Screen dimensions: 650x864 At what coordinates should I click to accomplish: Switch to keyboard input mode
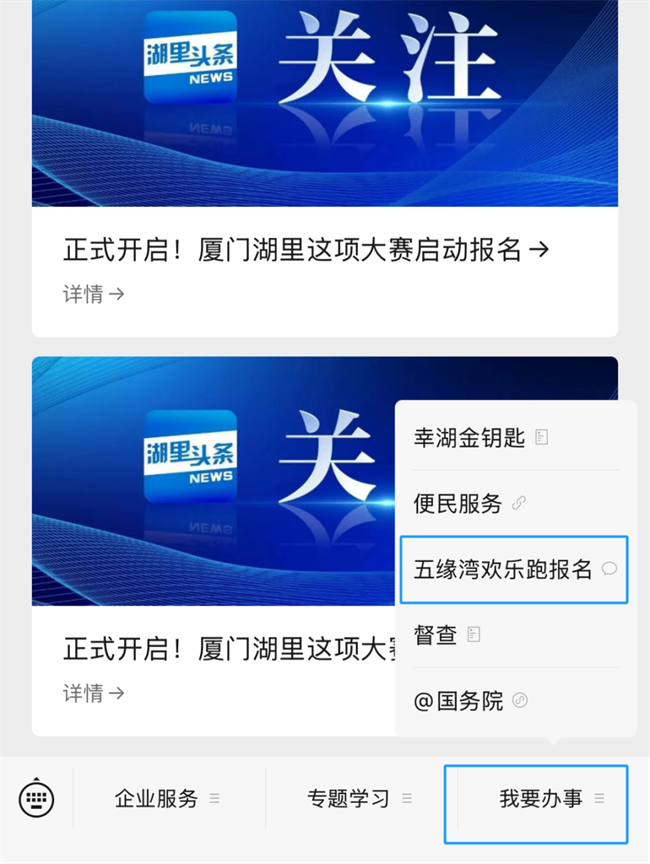pyautogui.click(x=37, y=799)
